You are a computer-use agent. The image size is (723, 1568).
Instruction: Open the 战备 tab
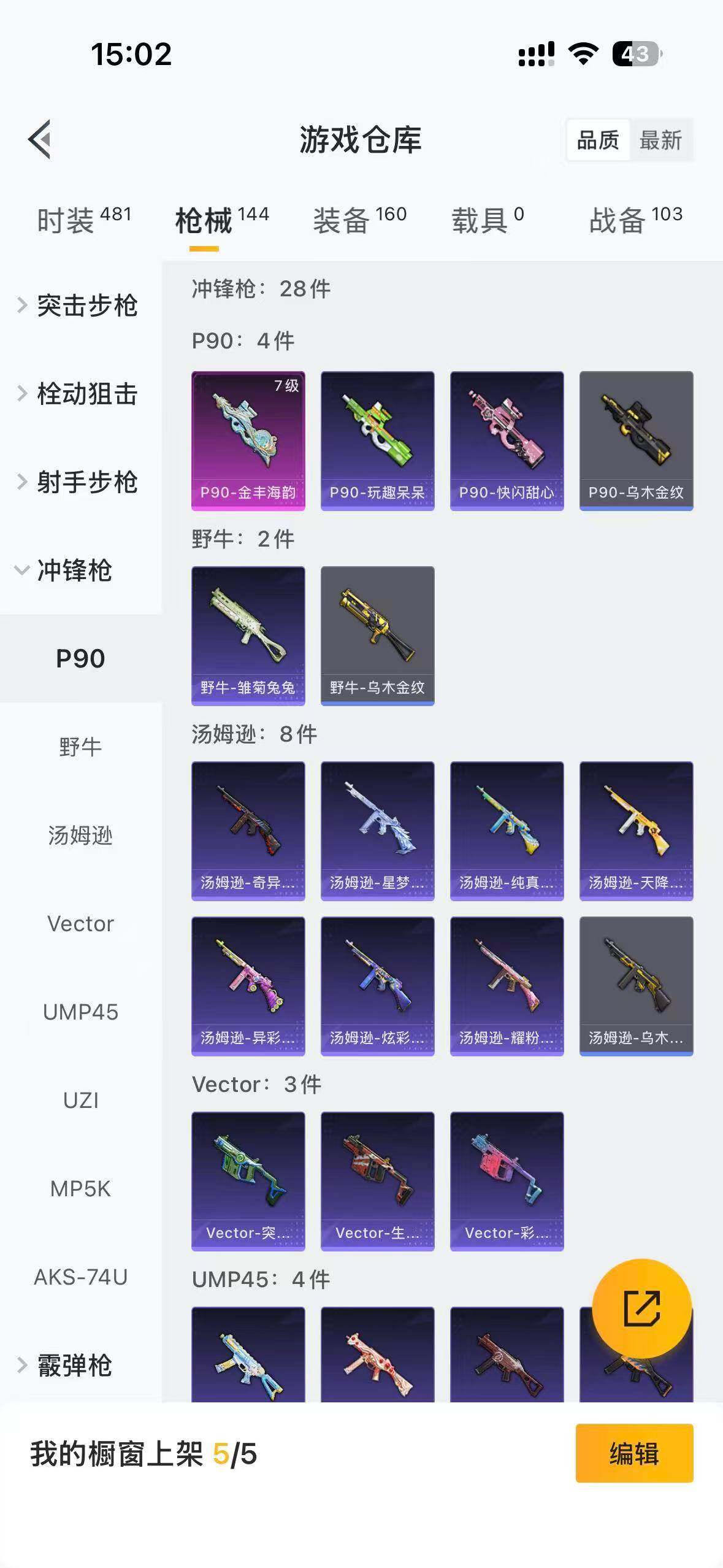pyautogui.click(x=635, y=220)
